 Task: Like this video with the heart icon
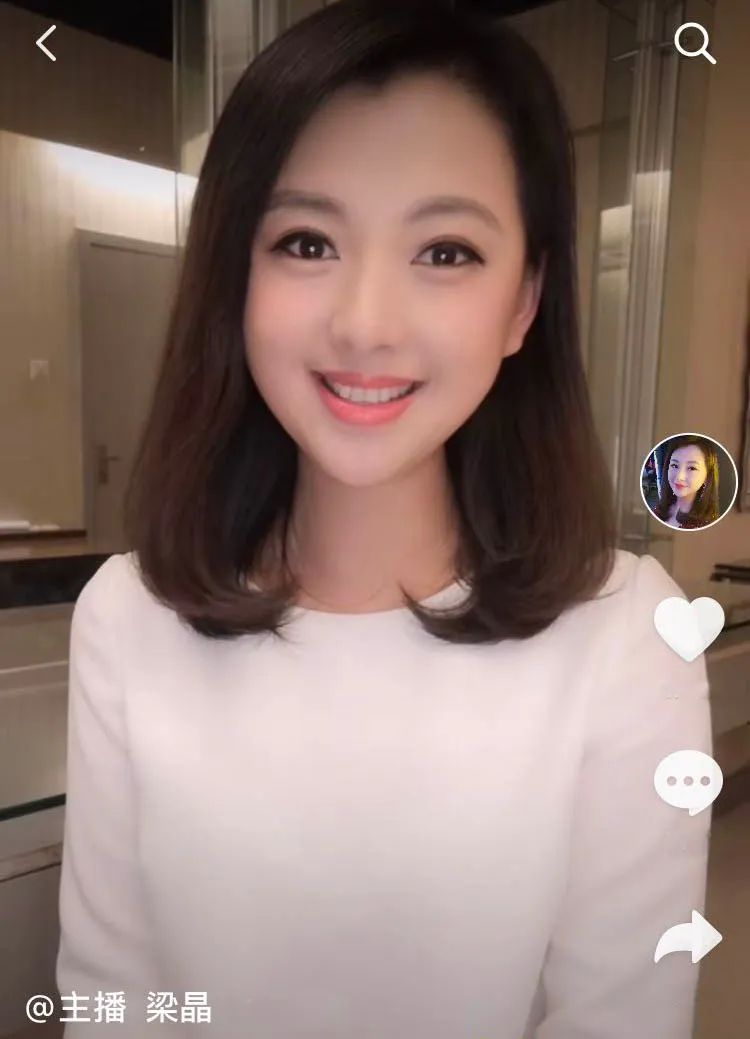click(x=688, y=627)
